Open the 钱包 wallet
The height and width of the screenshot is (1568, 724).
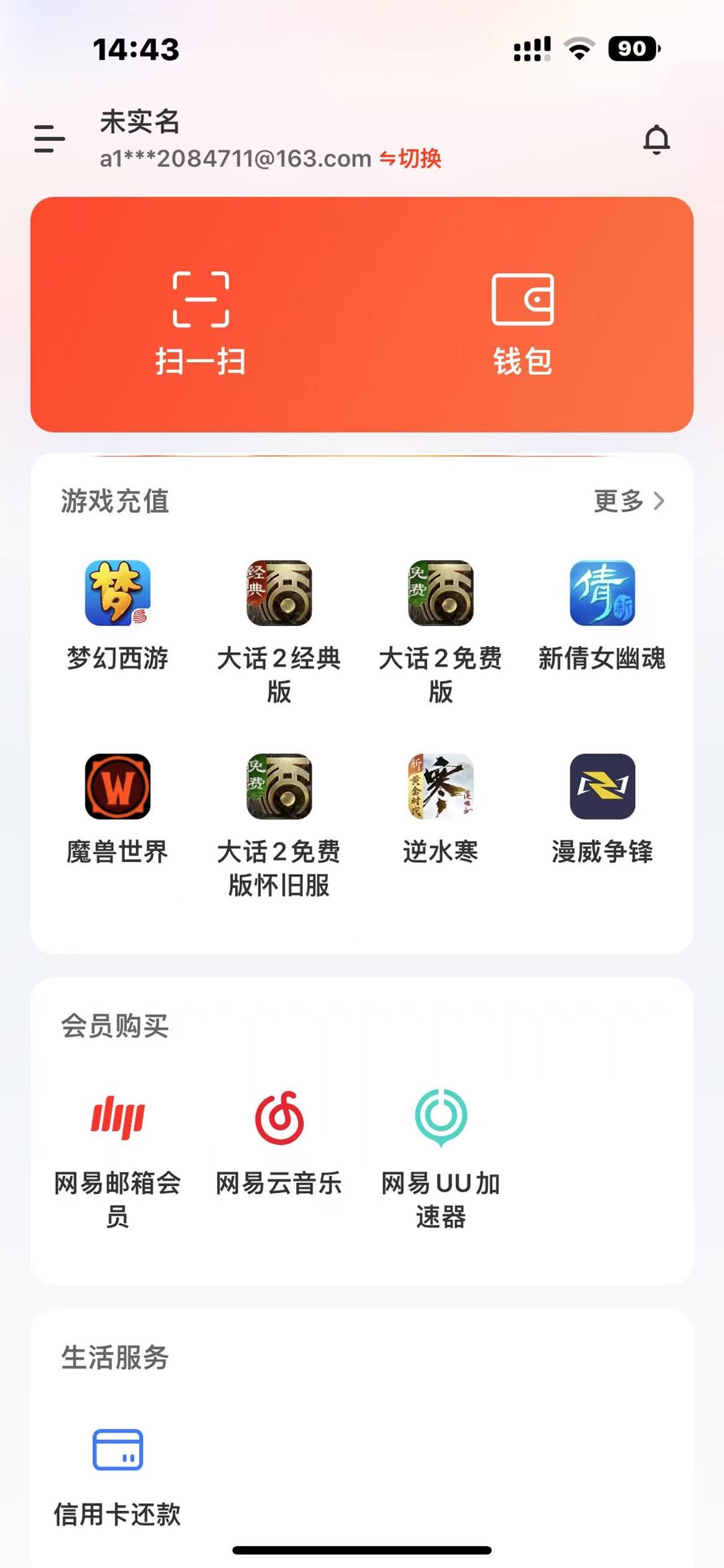(x=523, y=323)
